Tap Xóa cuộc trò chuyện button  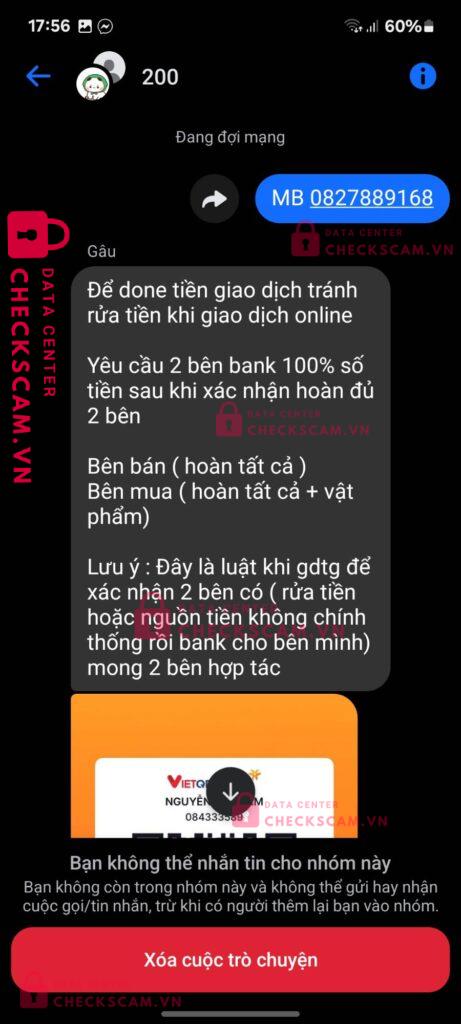[230, 960]
